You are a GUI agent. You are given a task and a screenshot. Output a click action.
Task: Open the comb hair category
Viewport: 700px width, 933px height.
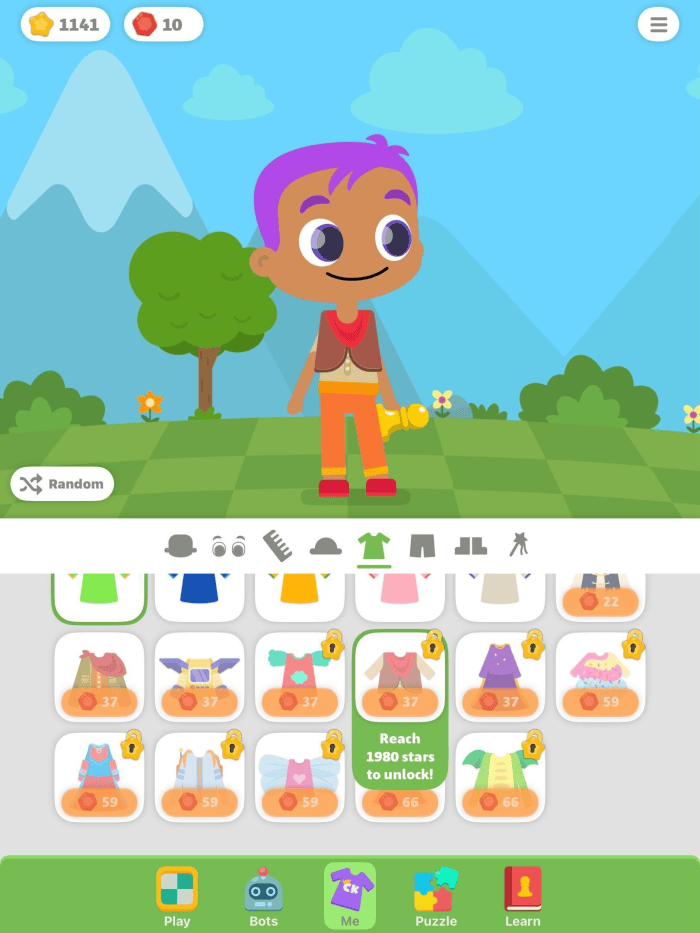click(277, 546)
